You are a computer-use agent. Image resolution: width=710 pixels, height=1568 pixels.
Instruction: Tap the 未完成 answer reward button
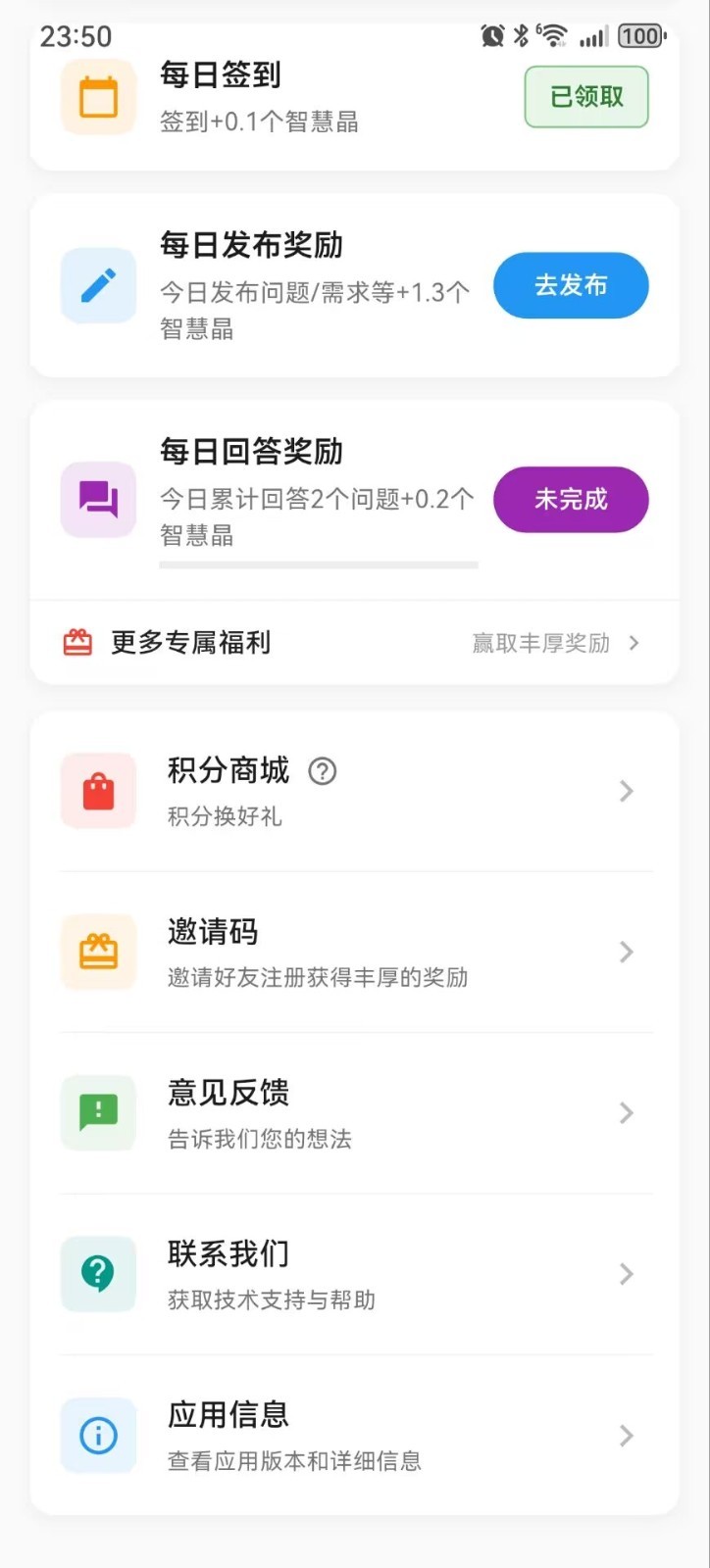pyautogui.click(x=571, y=500)
